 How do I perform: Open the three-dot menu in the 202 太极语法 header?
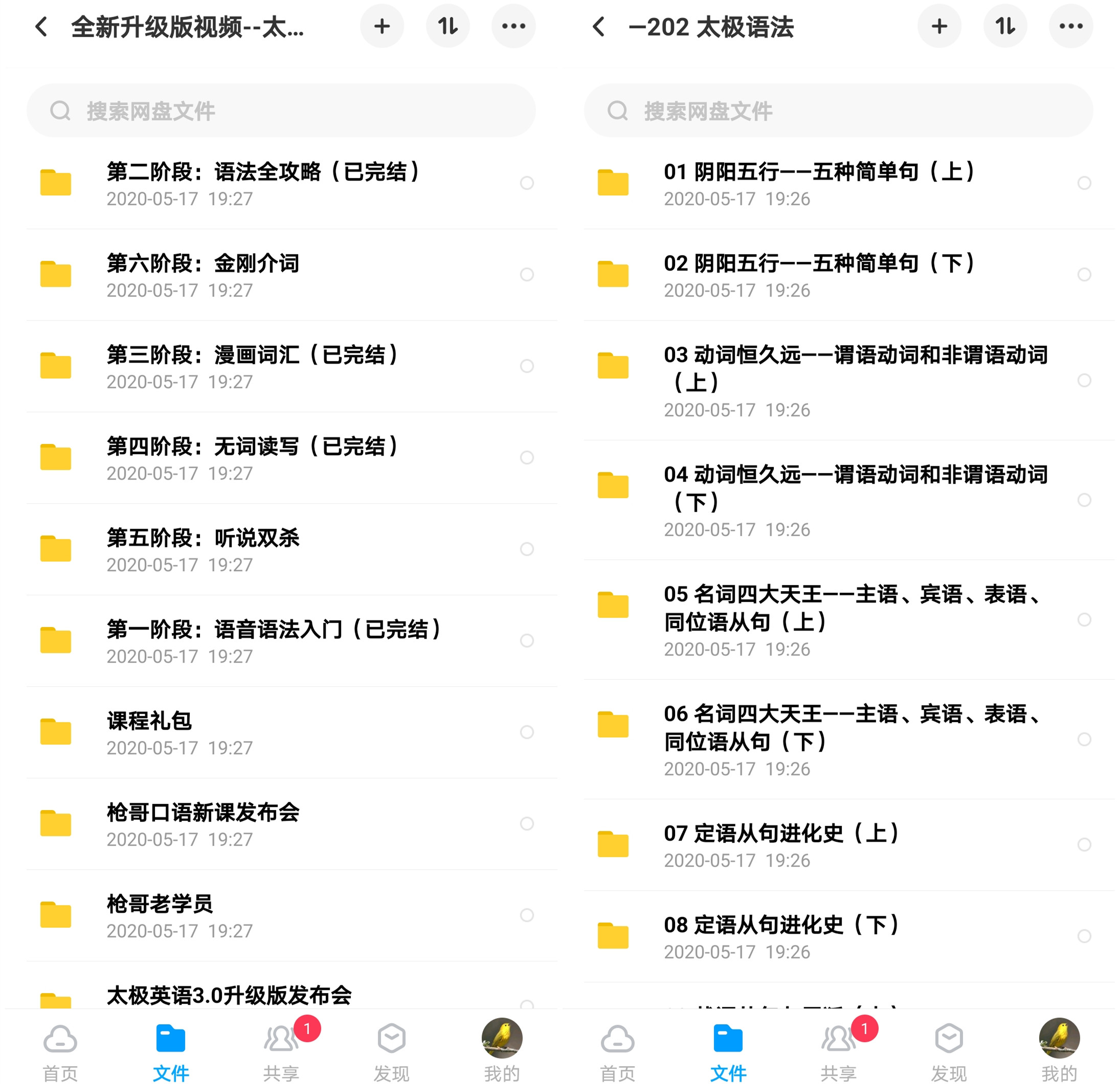tap(1070, 26)
